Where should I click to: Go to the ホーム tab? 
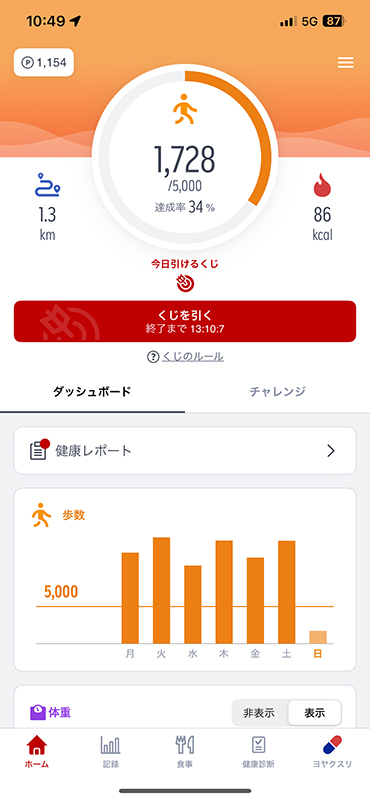click(x=37, y=752)
